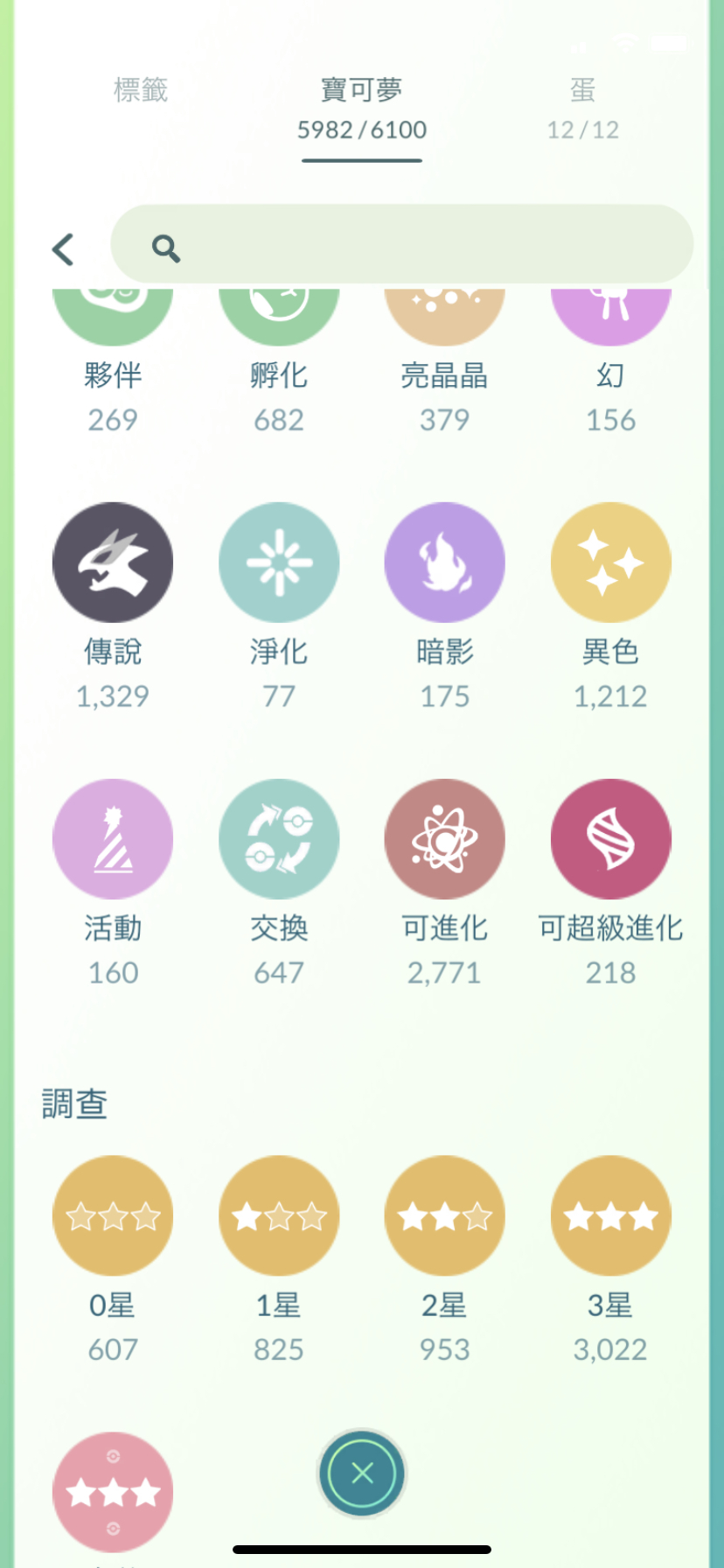This screenshot has height=1568, width=724.
Task: Show Pokémon under 可超級進化
Action: coord(610,839)
